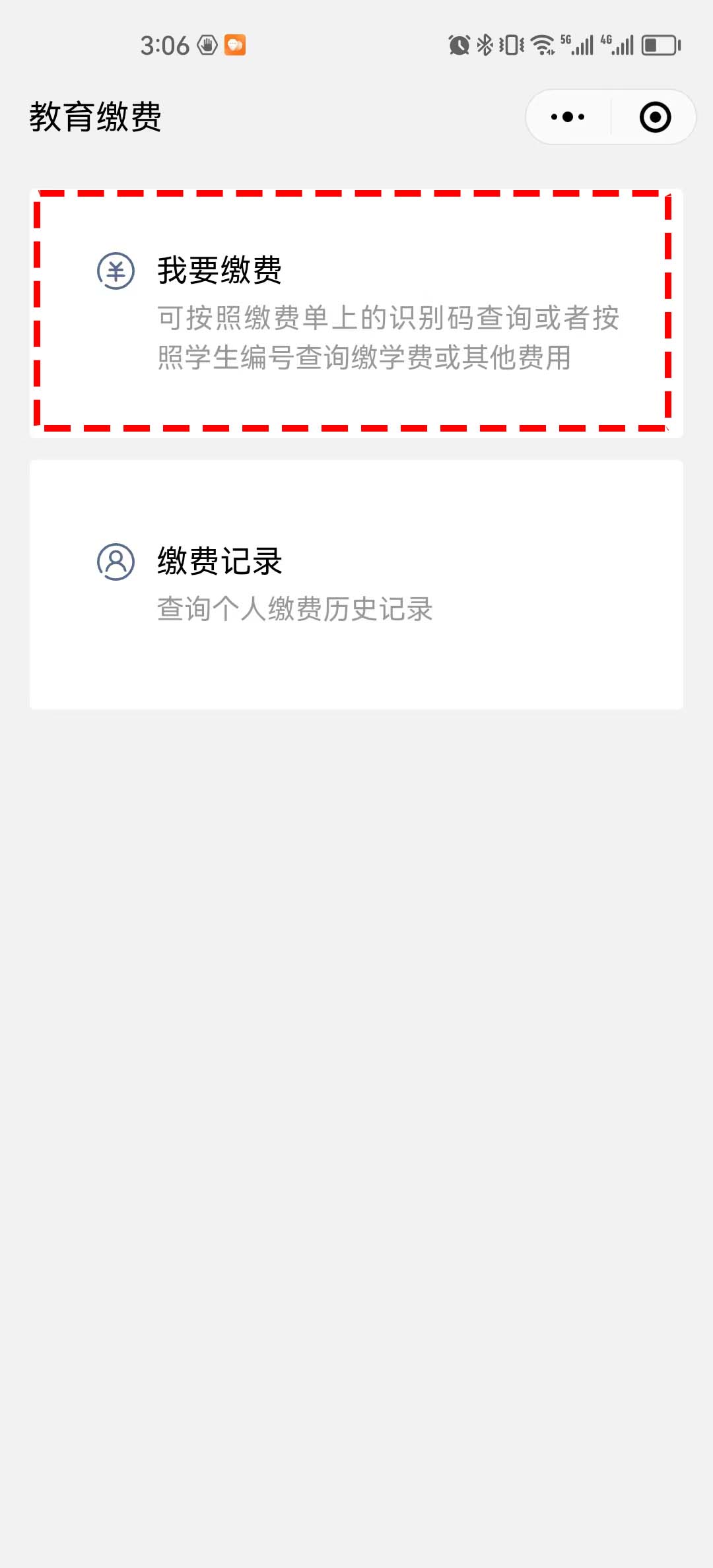Close the mini program with the circle button
The height and width of the screenshot is (1568, 713).
pyautogui.click(x=655, y=117)
